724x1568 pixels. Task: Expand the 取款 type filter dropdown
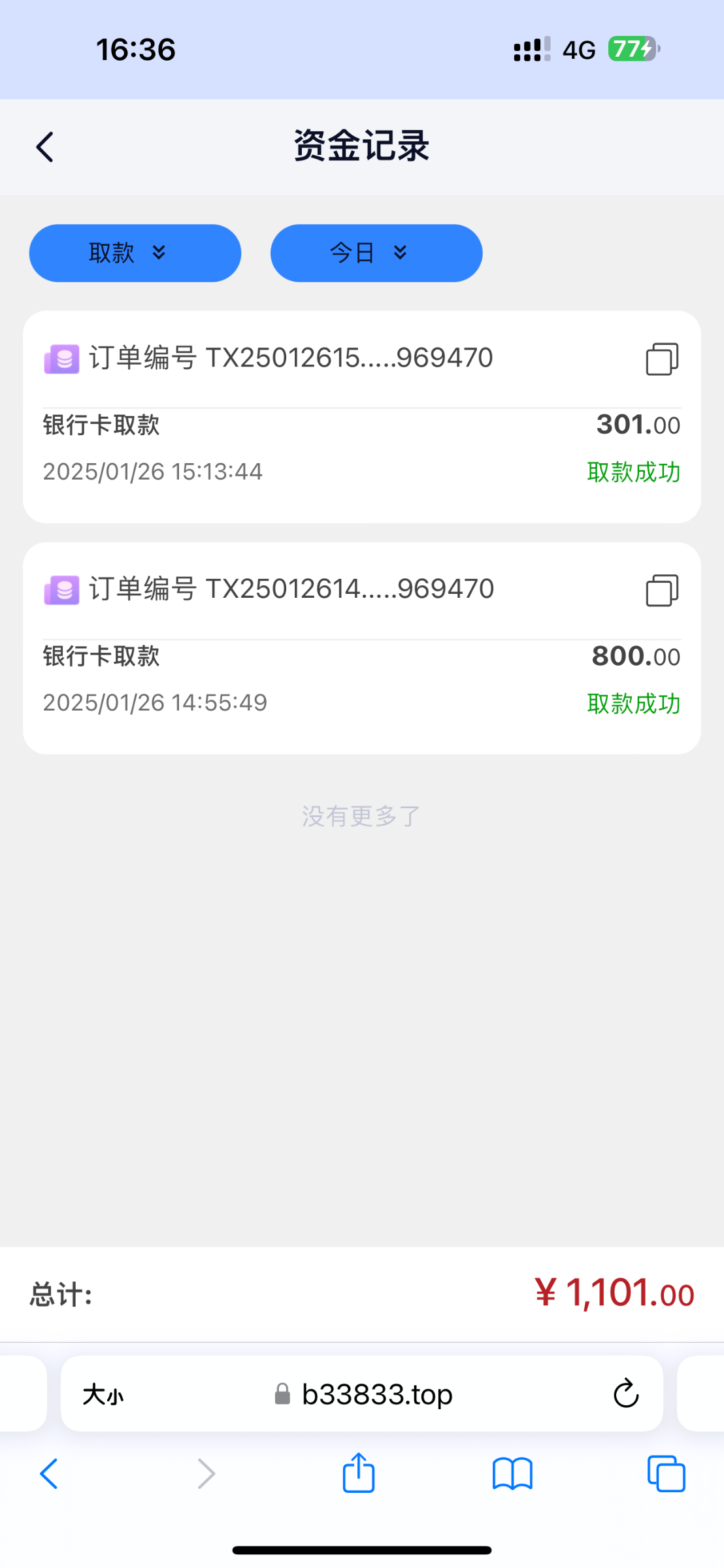(135, 253)
